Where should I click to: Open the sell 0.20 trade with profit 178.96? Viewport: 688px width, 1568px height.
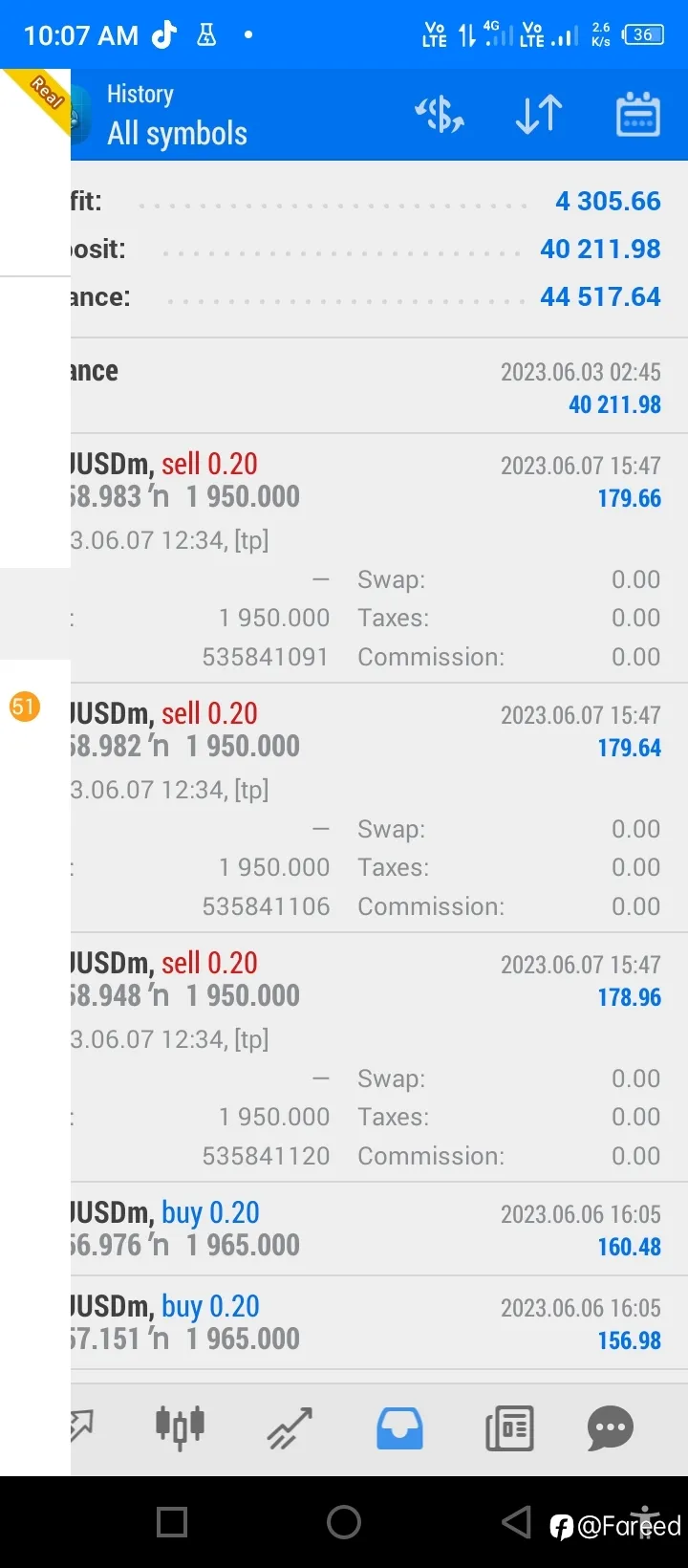(379, 1057)
